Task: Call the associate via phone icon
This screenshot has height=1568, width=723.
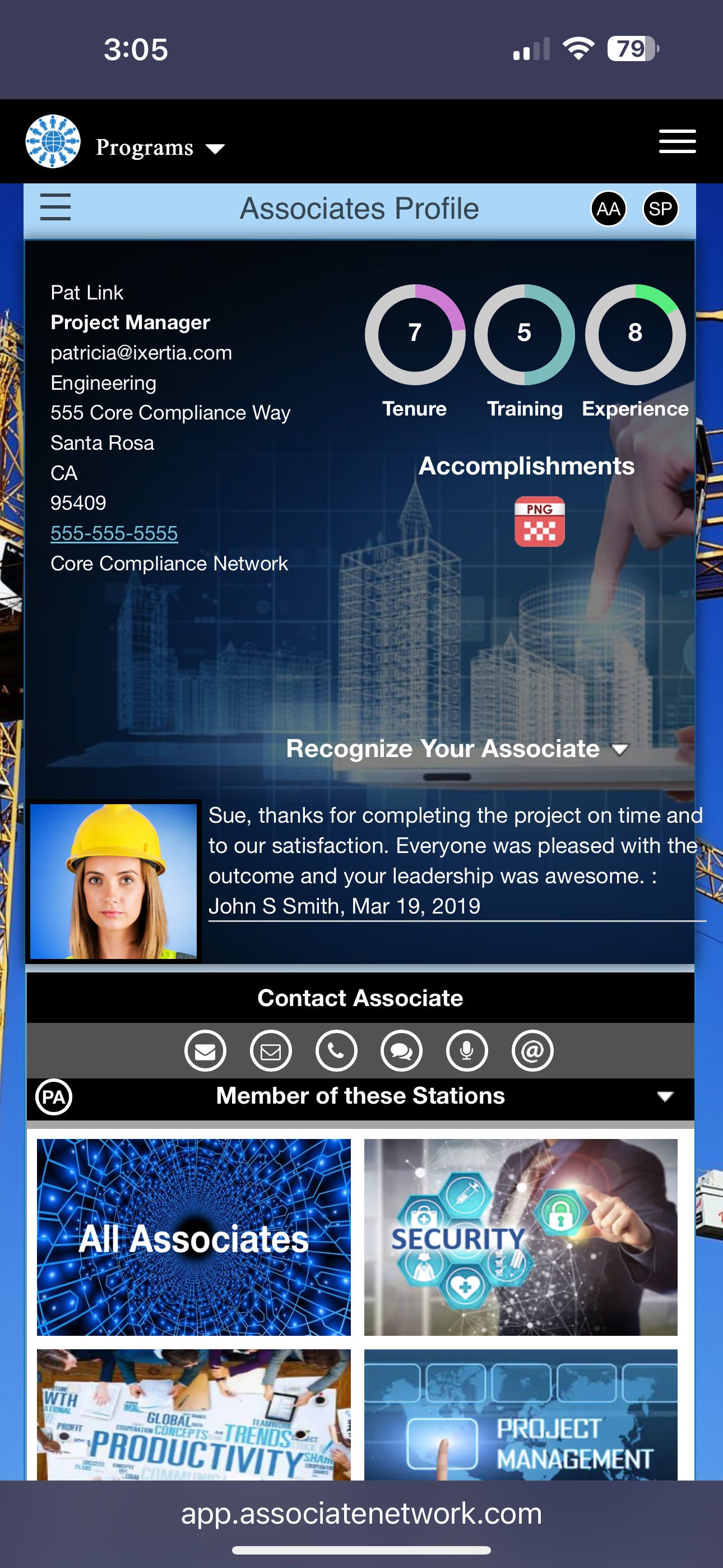Action: click(x=336, y=1050)
